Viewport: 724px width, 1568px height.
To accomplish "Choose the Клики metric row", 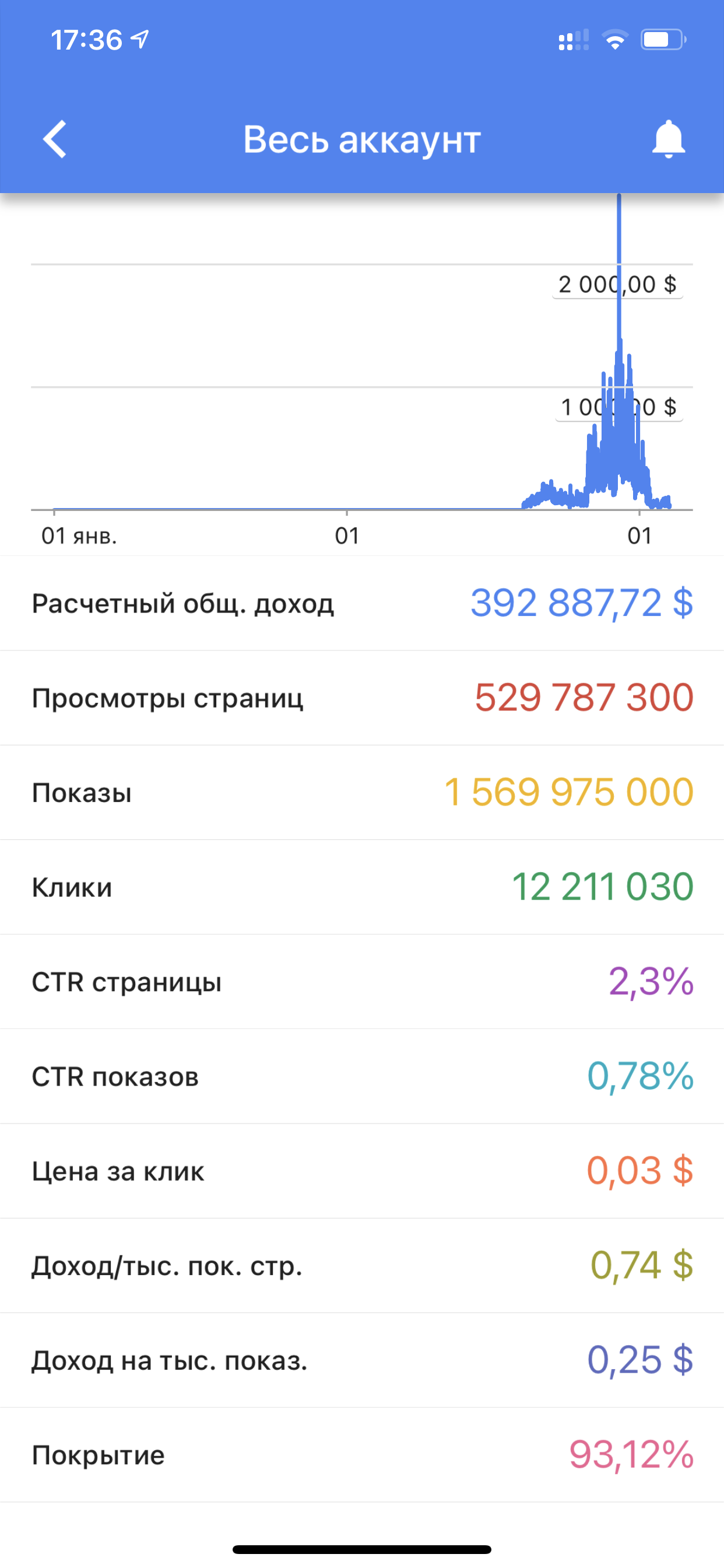I will [362, 887].
